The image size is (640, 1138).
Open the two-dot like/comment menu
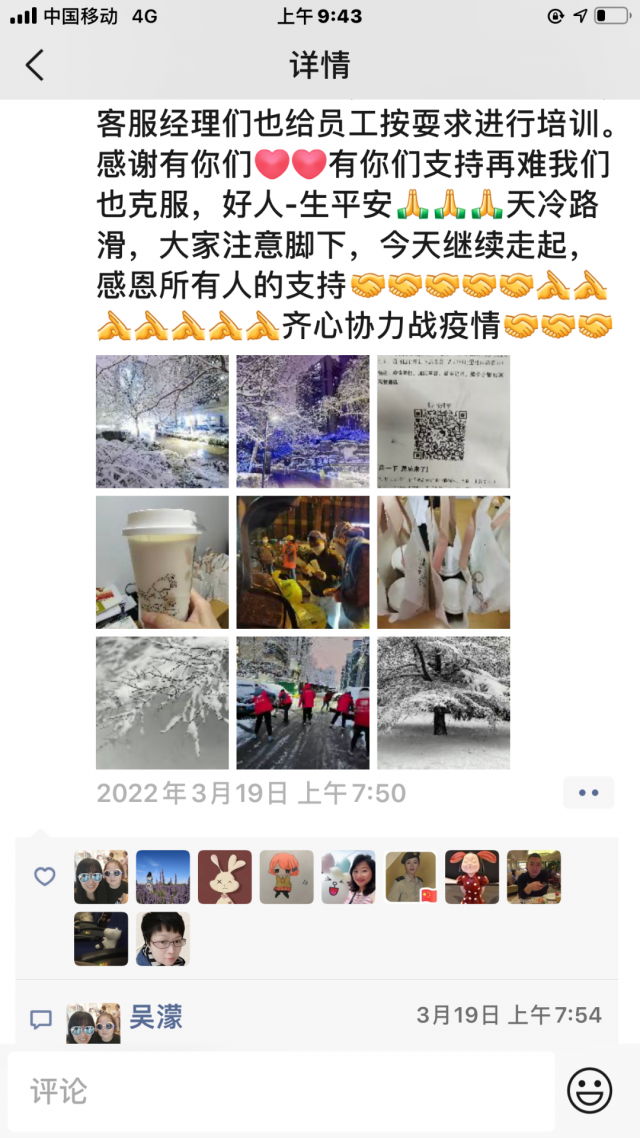click(x=588, y=793)
